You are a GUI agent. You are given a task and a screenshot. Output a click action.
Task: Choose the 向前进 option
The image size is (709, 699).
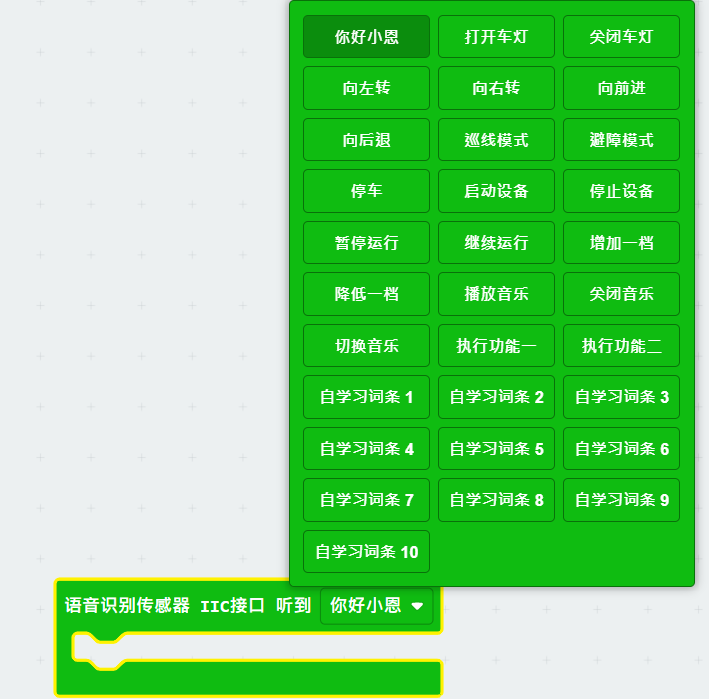tap(621, 88)
